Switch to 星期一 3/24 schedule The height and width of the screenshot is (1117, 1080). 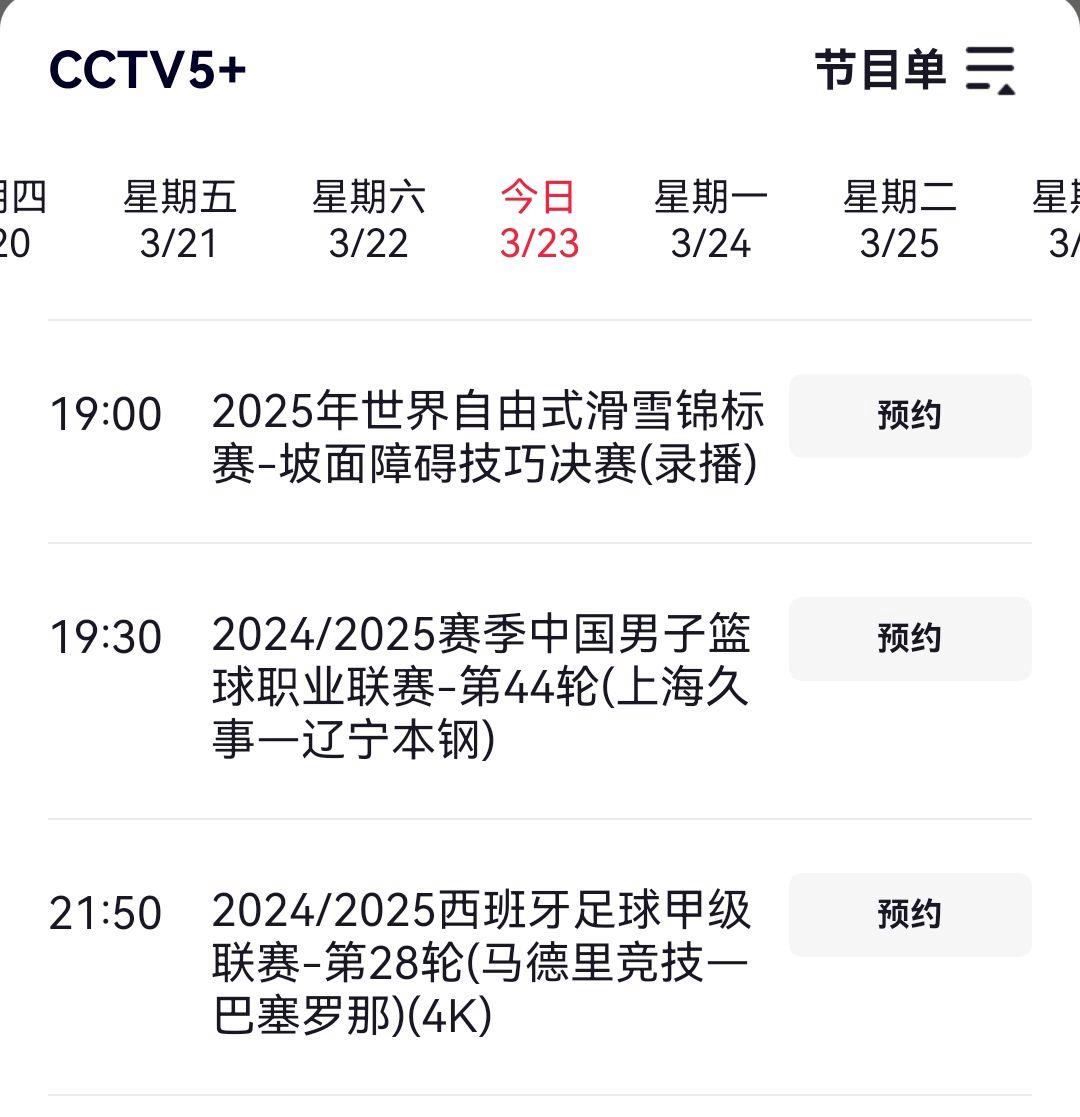point(710,220)
